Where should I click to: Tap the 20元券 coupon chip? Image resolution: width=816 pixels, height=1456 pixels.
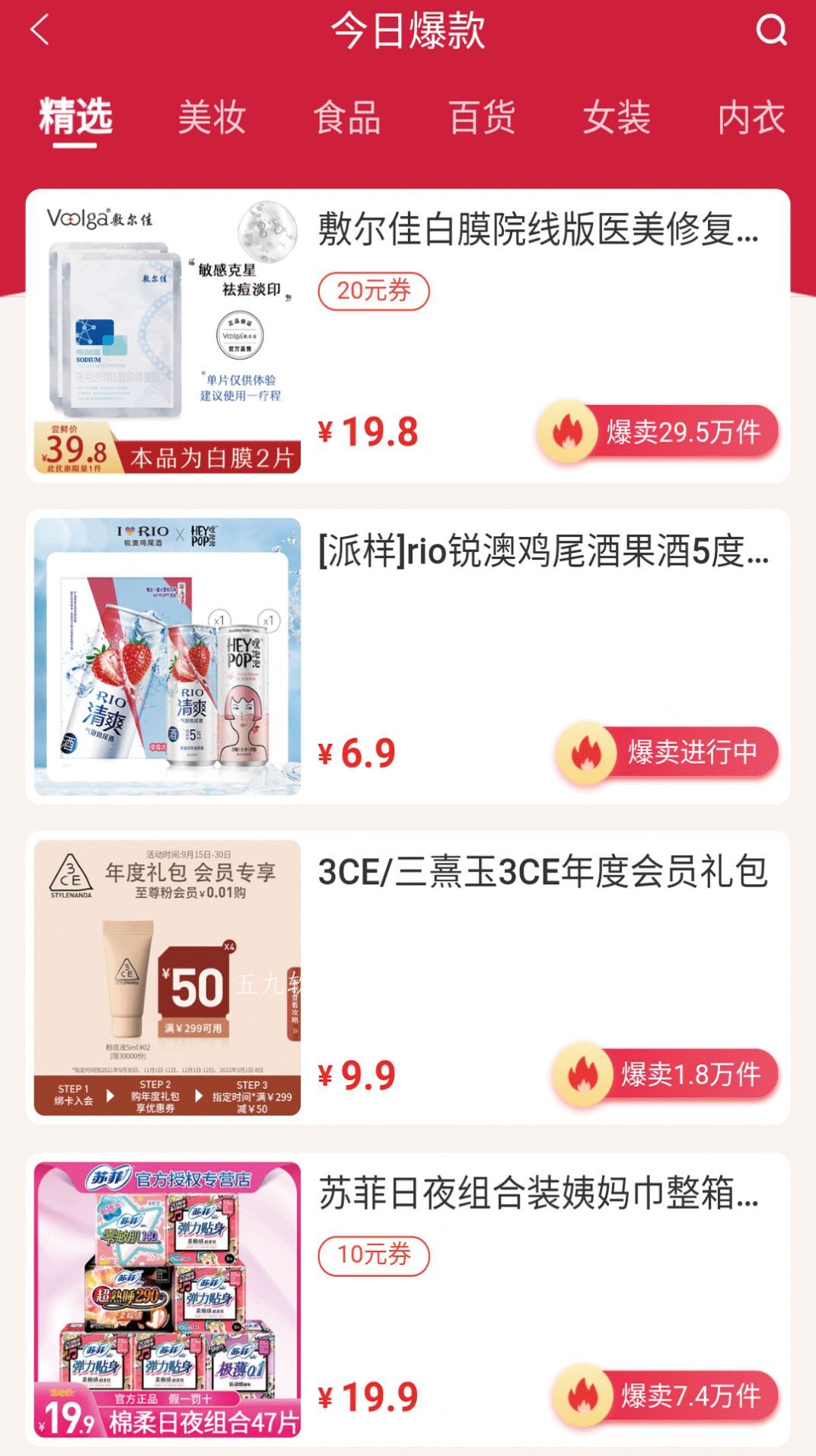pyautogui.click(x=373, y=291)
